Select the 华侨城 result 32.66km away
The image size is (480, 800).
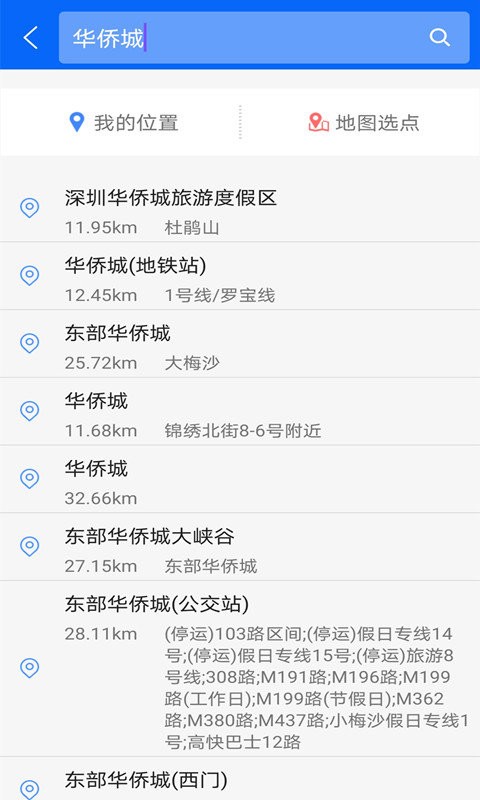point(240,479)
